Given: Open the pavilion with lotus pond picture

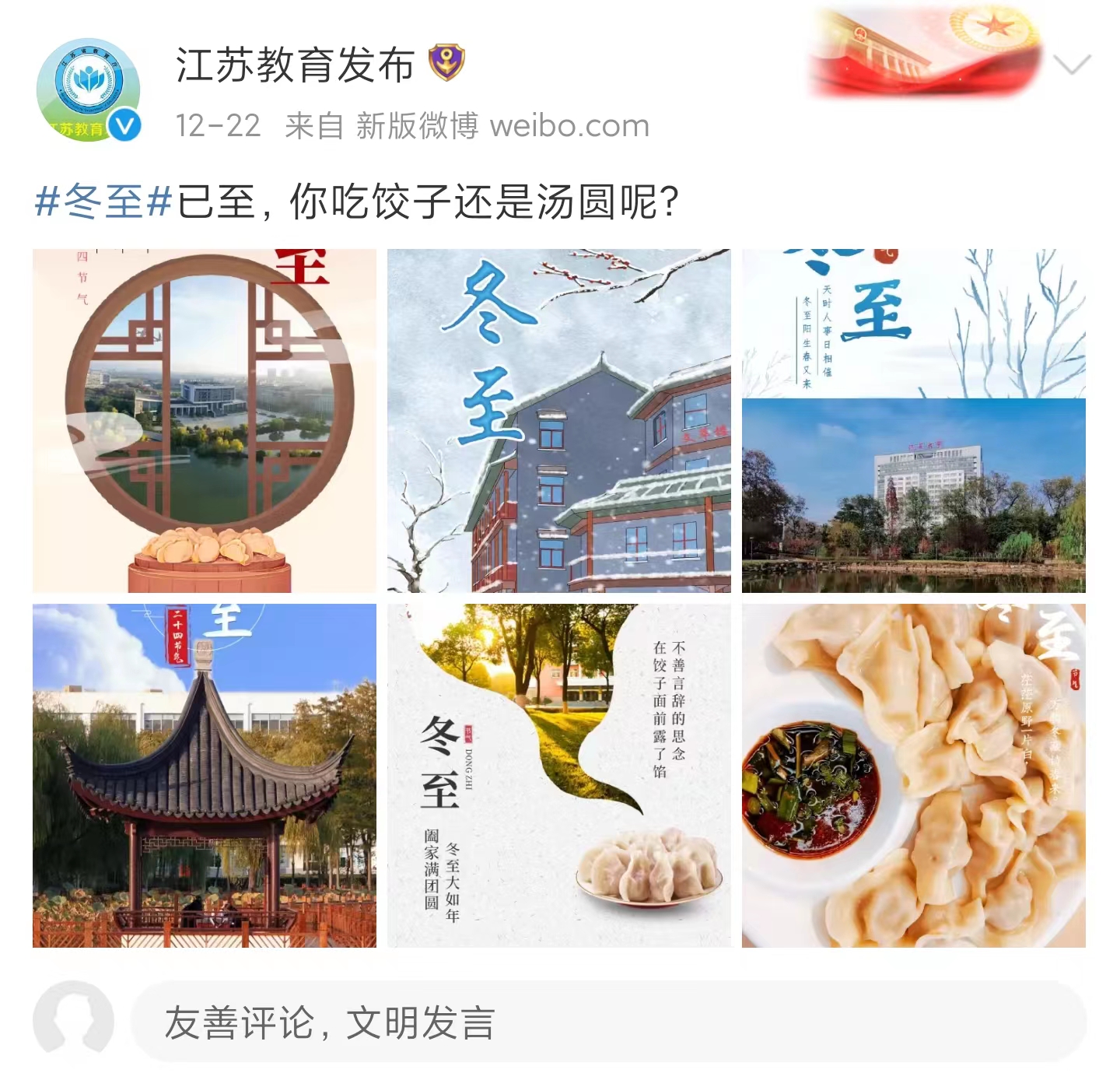Looking at the screenshot, I should tap(205, 776).
